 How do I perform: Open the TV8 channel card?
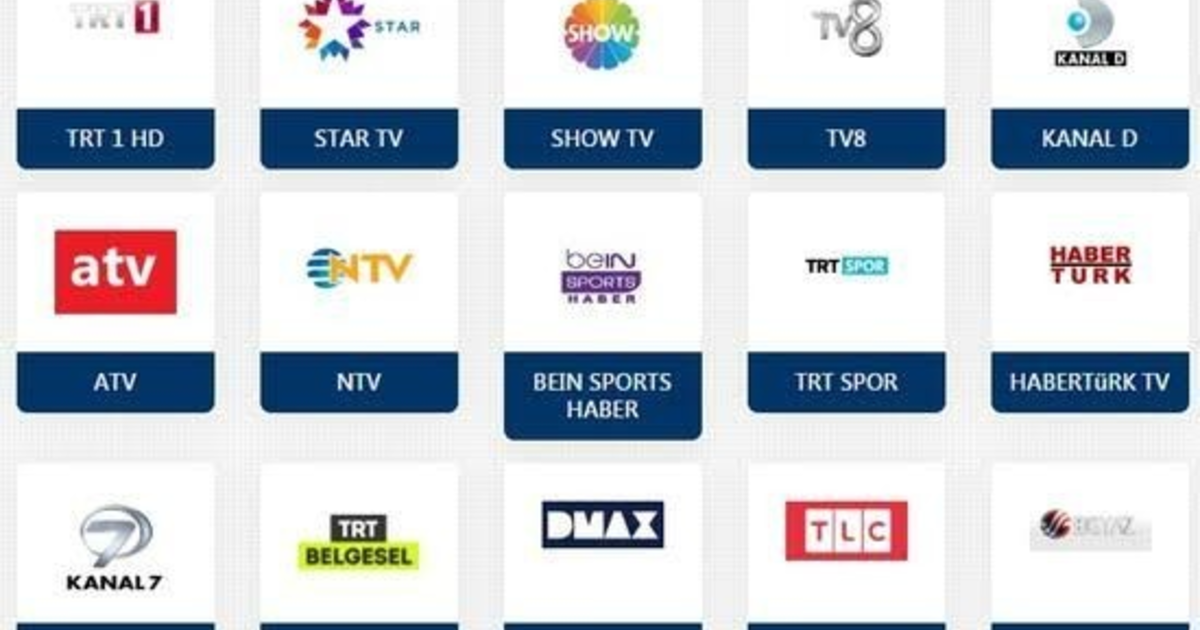coord(846,138)
